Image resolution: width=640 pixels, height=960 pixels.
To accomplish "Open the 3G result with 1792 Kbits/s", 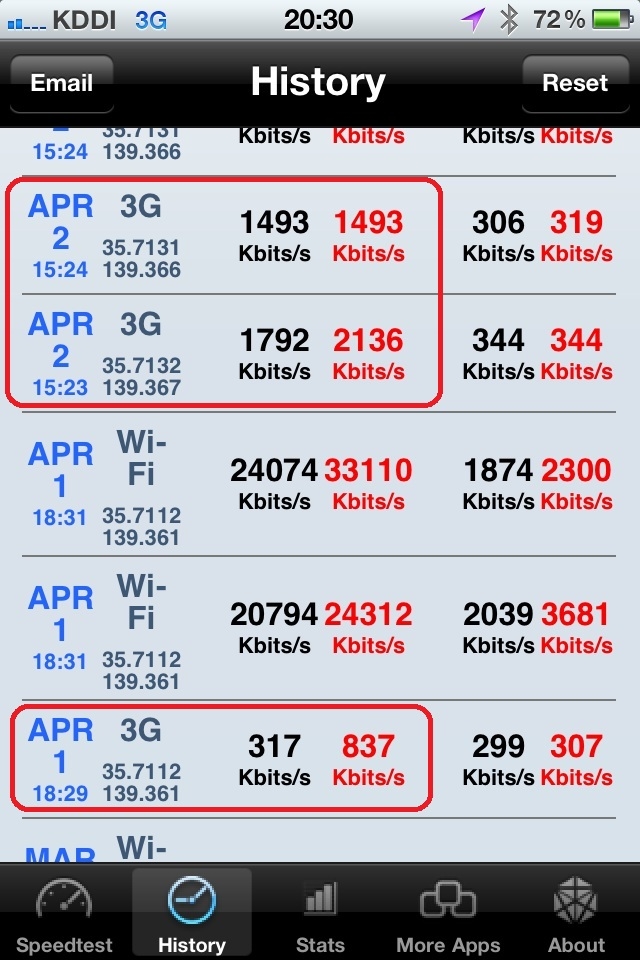I will [320, 353].
